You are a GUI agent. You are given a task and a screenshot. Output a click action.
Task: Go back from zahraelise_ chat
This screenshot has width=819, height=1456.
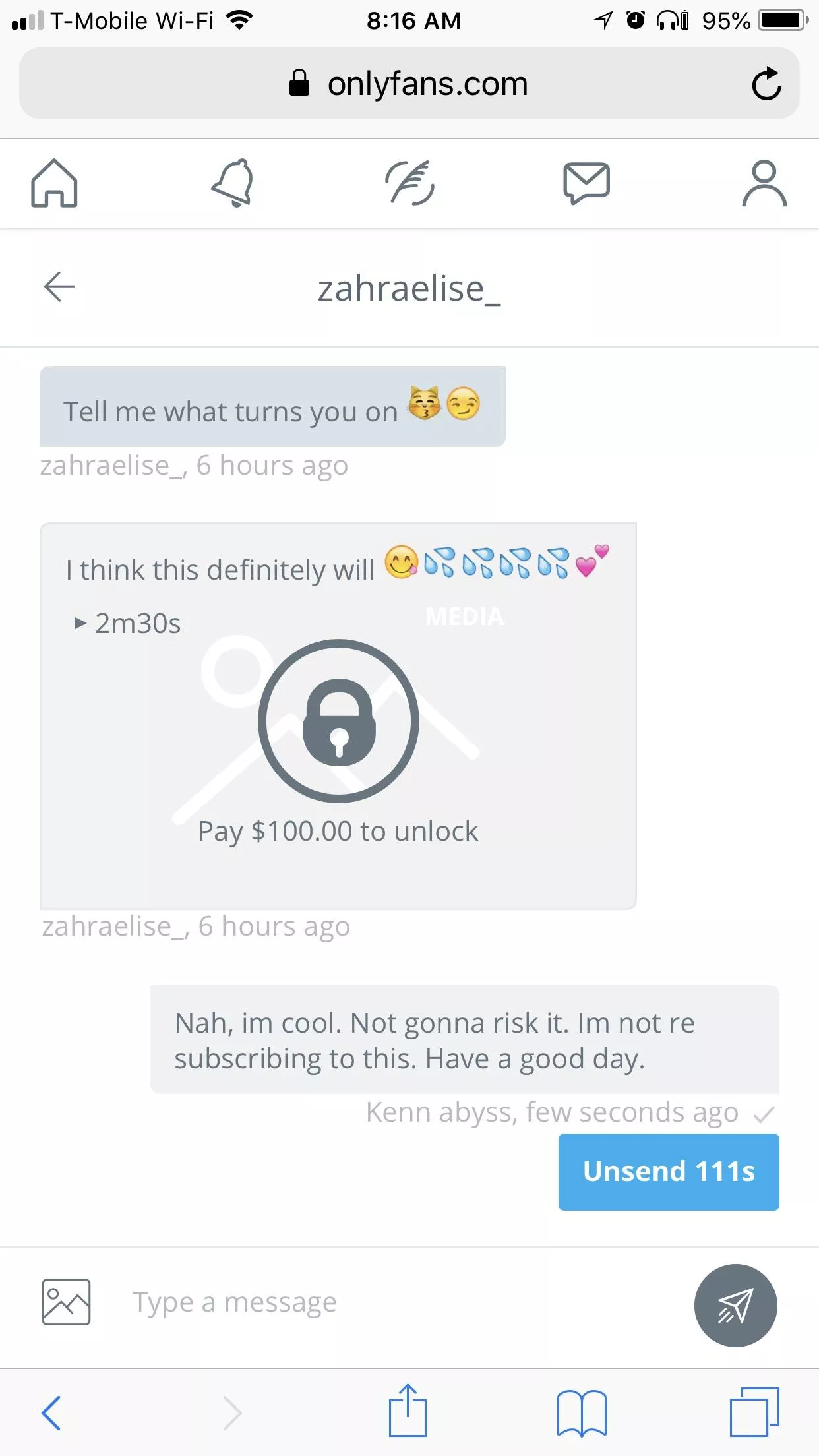59,287
